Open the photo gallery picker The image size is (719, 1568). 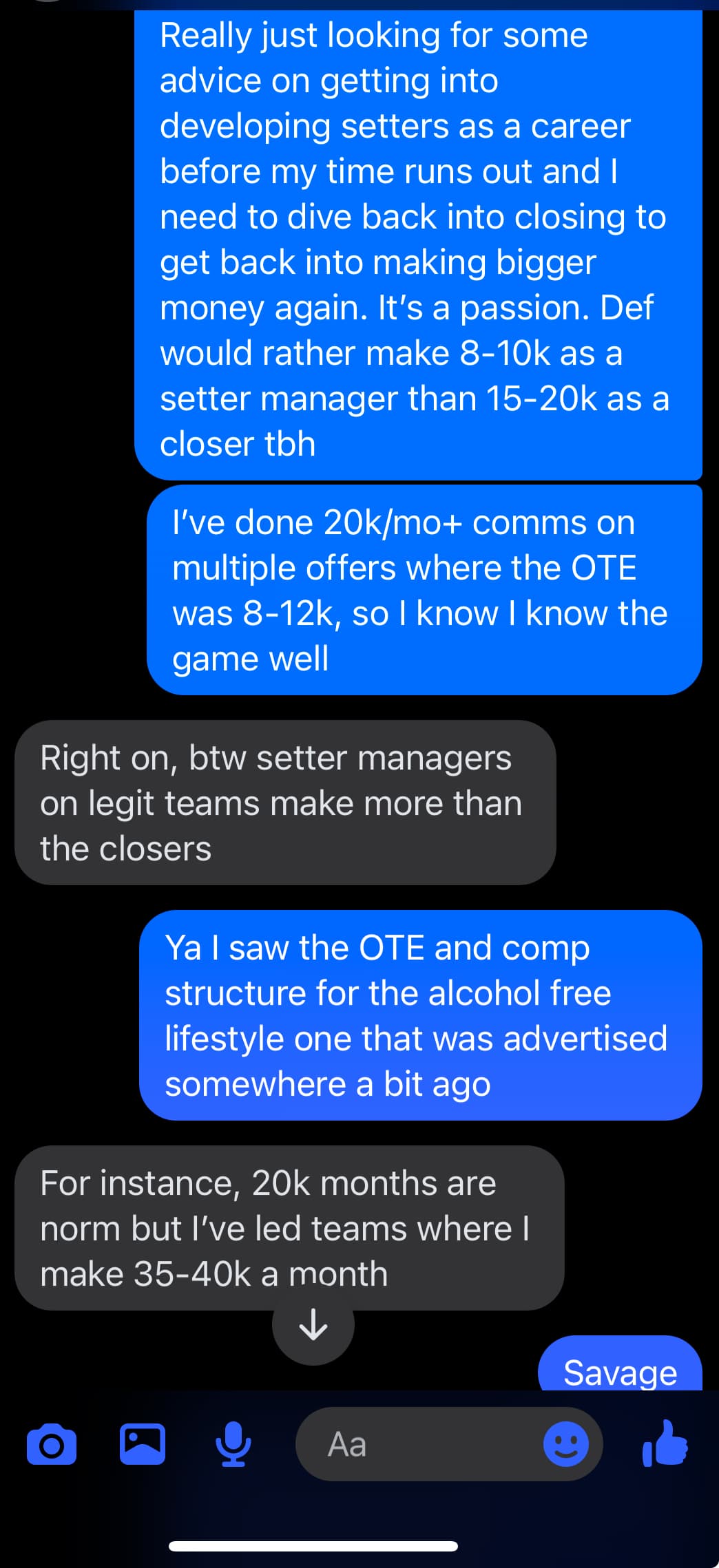coord(143,1443)
